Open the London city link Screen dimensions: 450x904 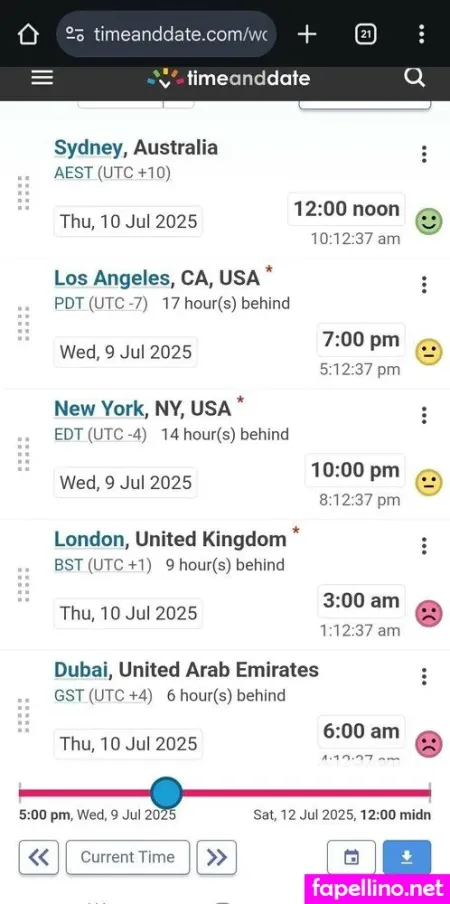[x=89, y=540]
